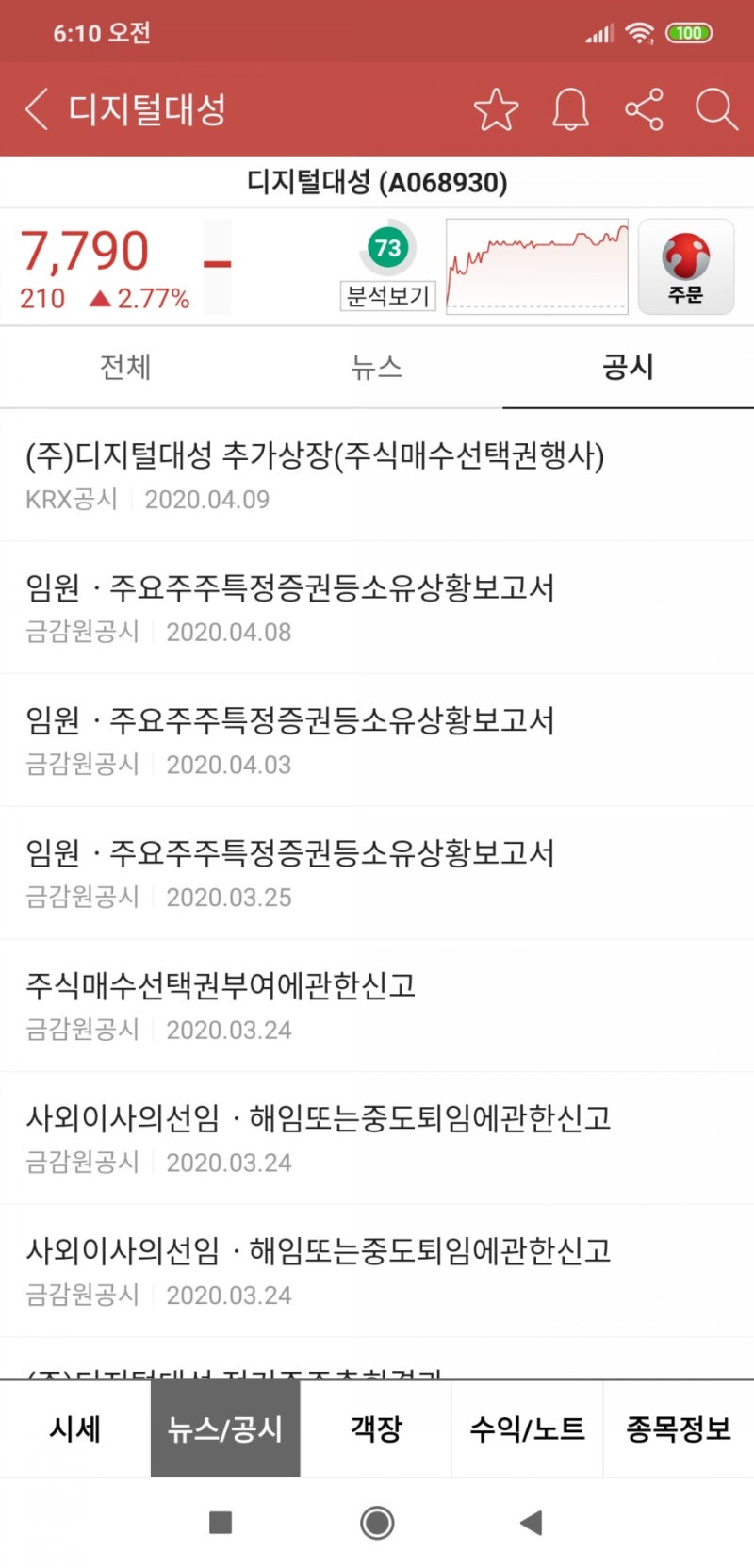Tap 분석보기 to view analysis
This screenshot has width=754, height=1568.
tap(387, 297)
